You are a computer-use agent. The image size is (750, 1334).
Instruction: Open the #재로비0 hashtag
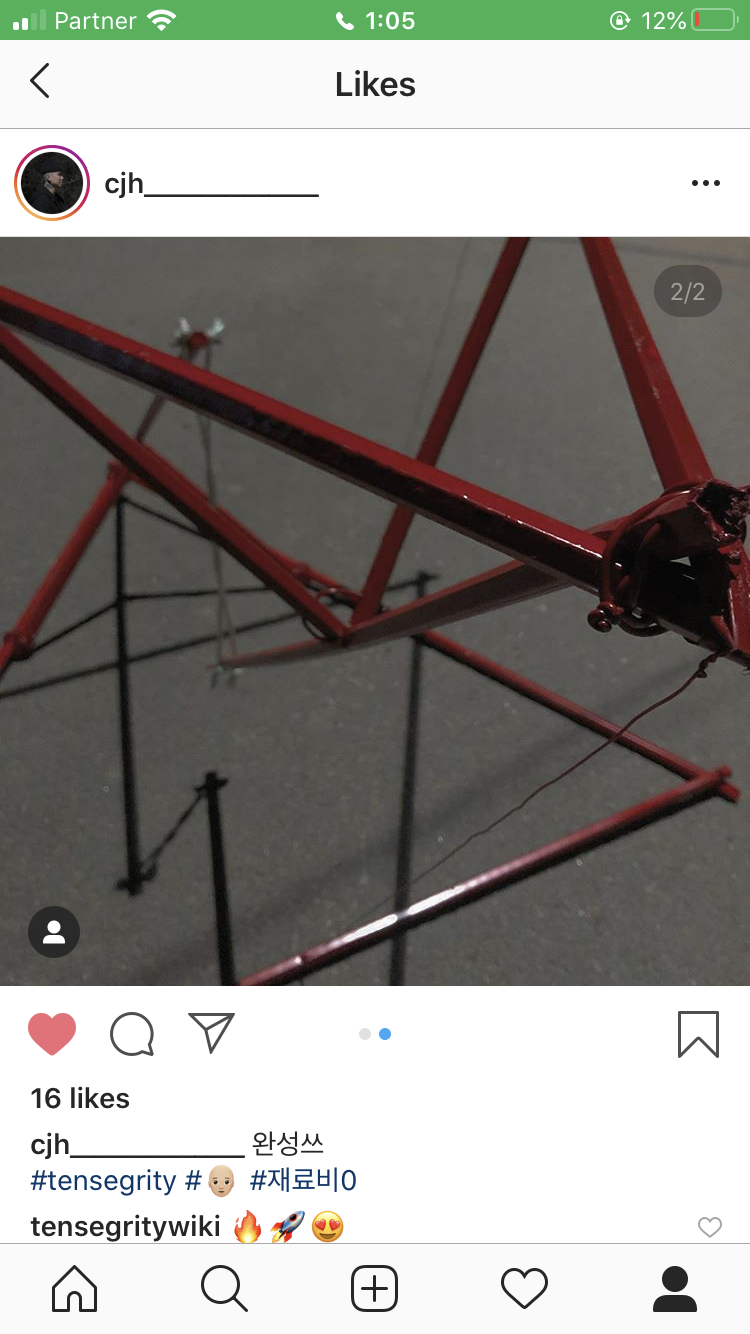click(x=303, y=1181)
